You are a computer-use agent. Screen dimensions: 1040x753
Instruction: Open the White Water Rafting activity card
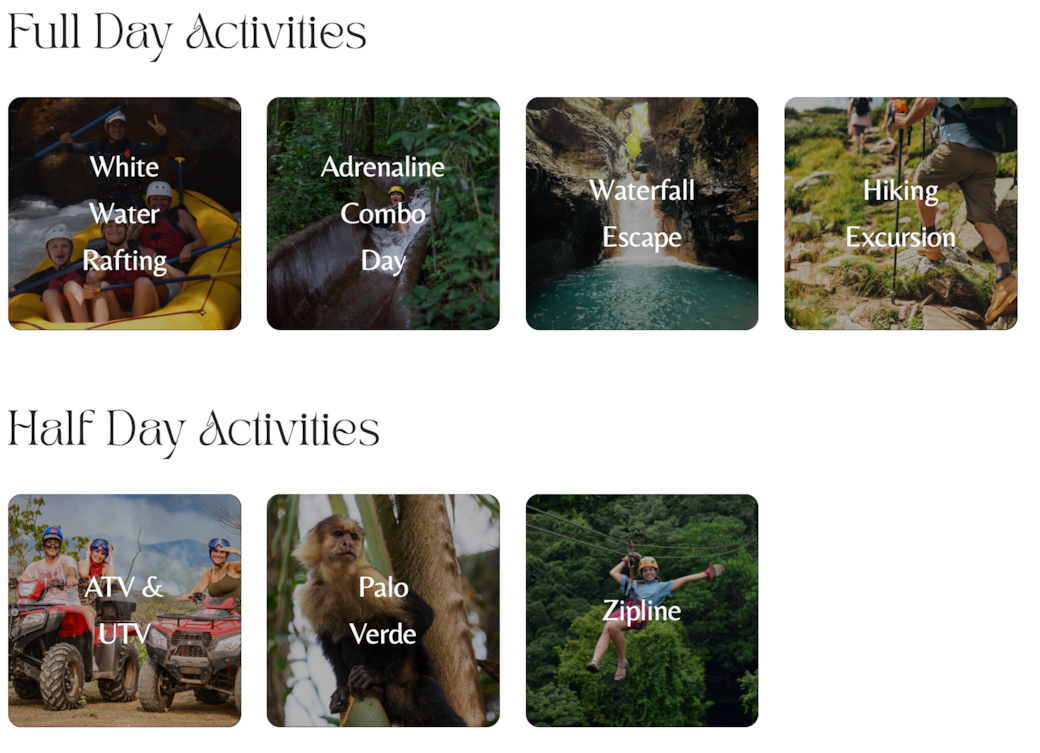coord(124,213)
